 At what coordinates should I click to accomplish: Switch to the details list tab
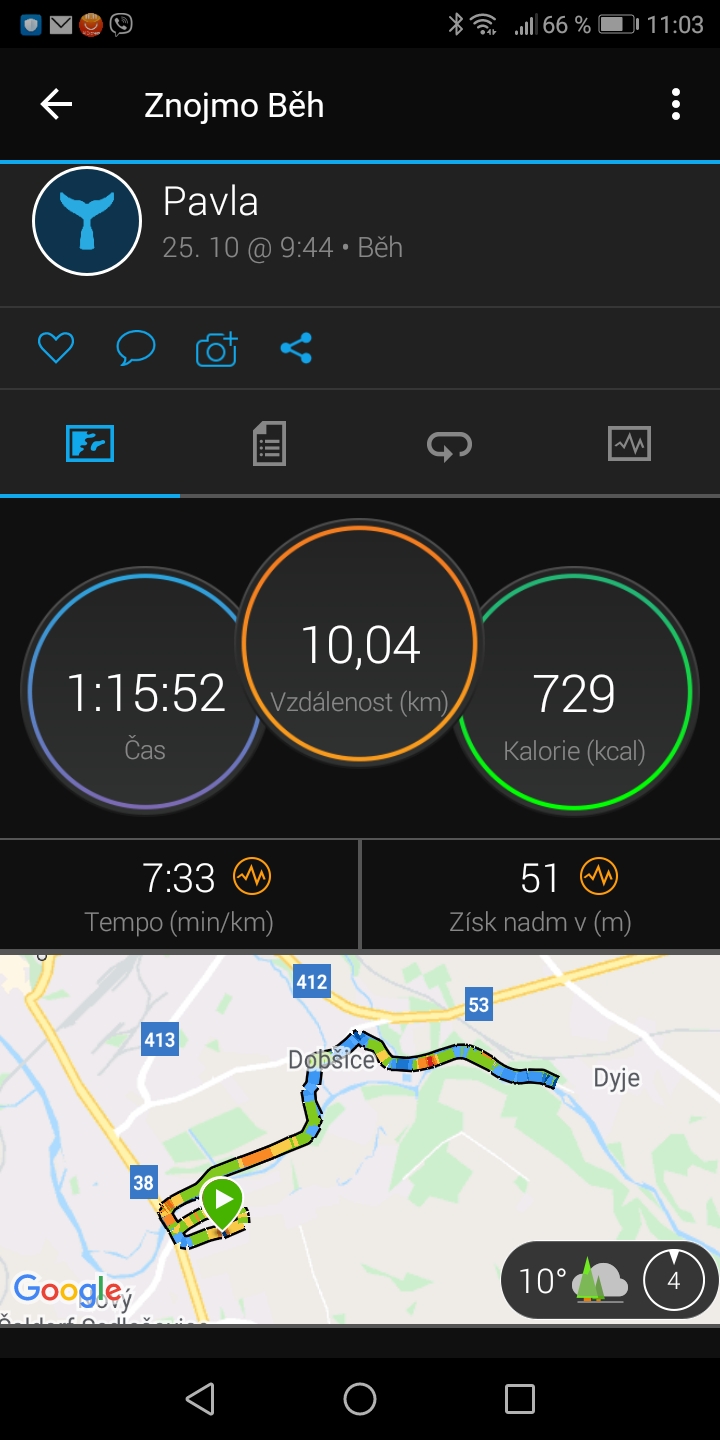tap(269, 443)
